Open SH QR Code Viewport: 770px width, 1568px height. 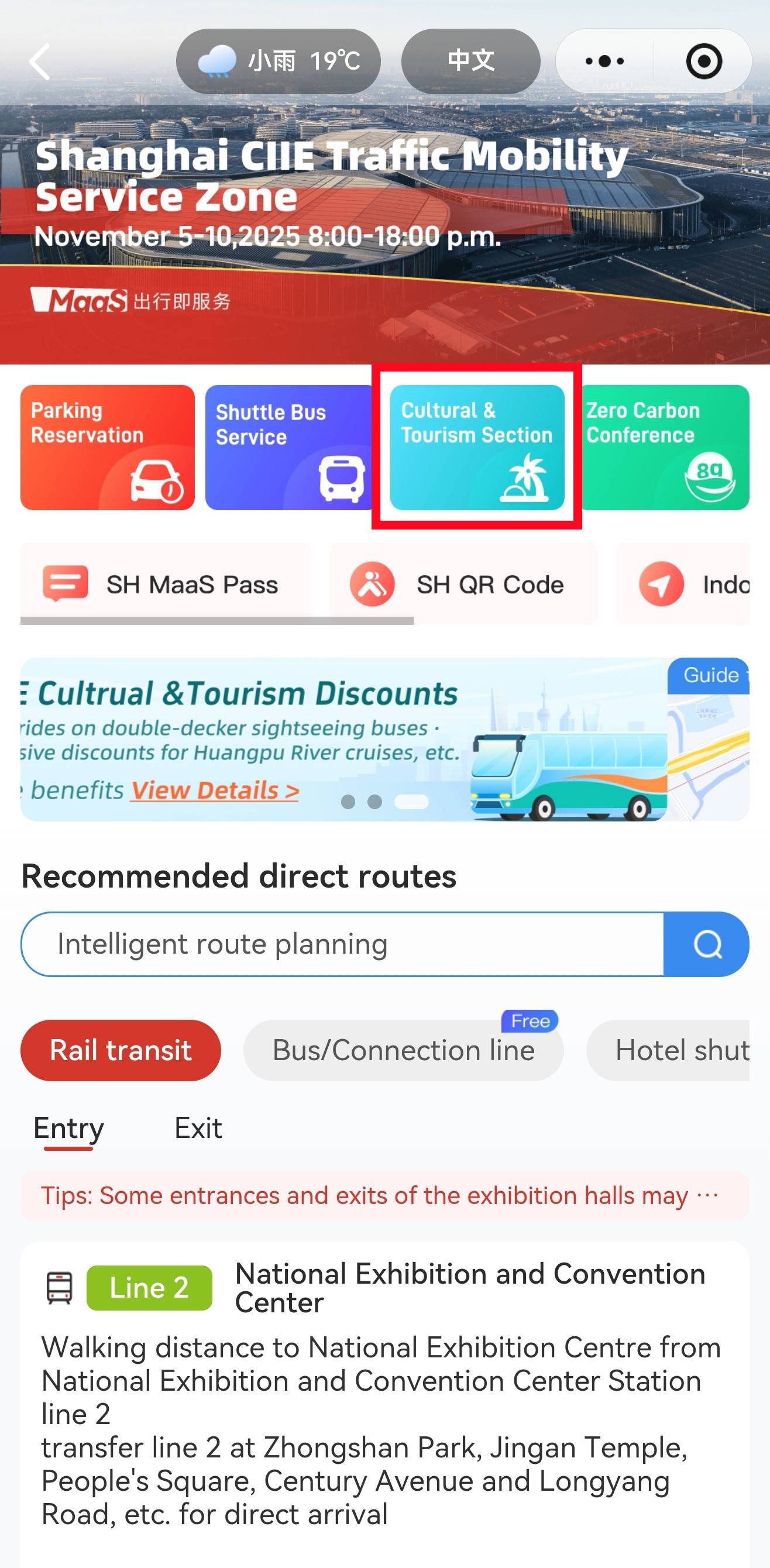click(x=463, y=584)
